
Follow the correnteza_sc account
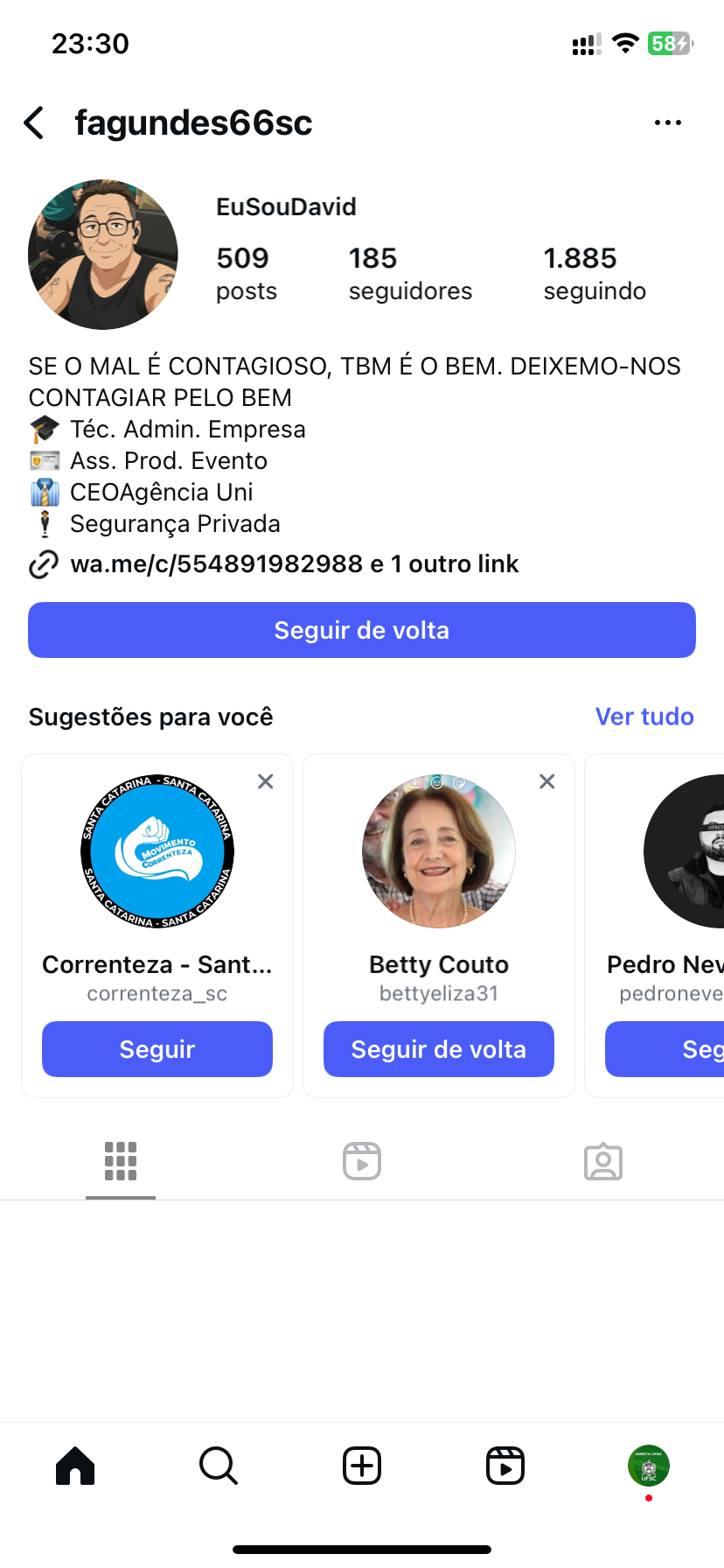point(157,1049)
